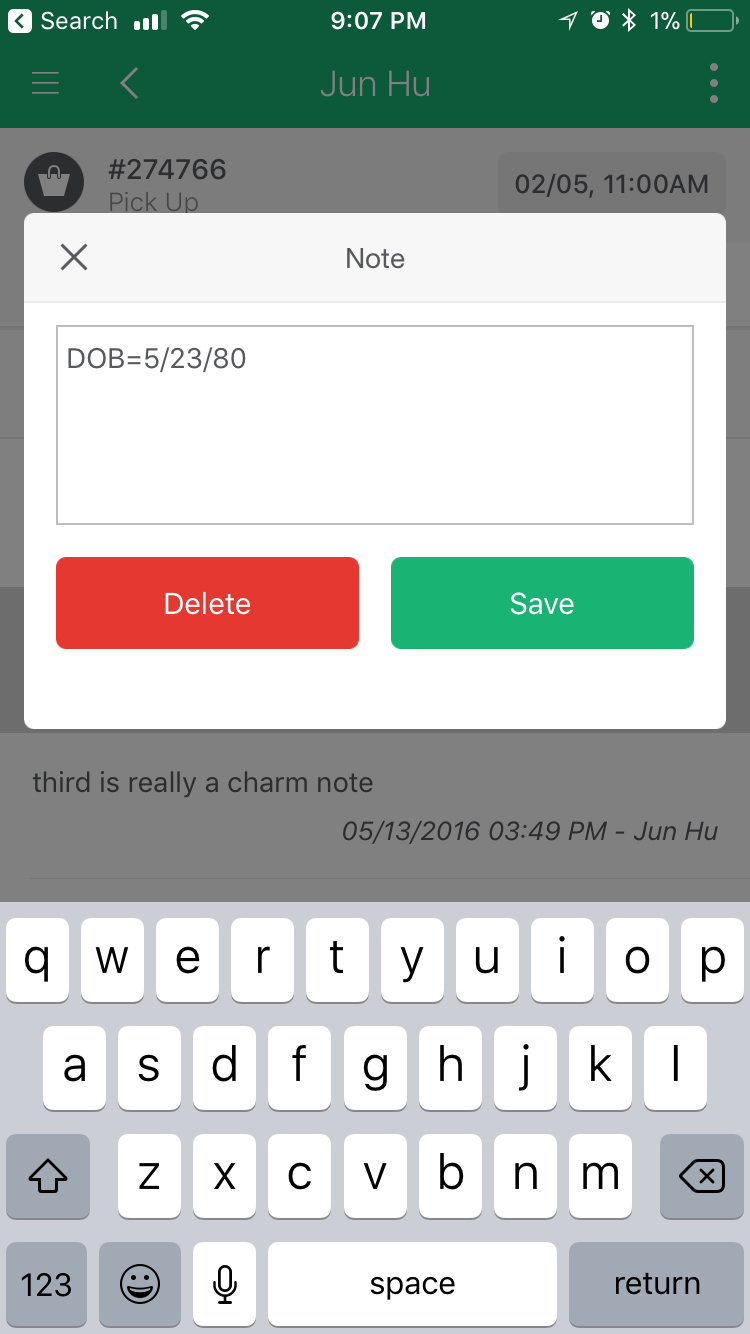
Task: Save the note
Action: (x=542, y=603)
